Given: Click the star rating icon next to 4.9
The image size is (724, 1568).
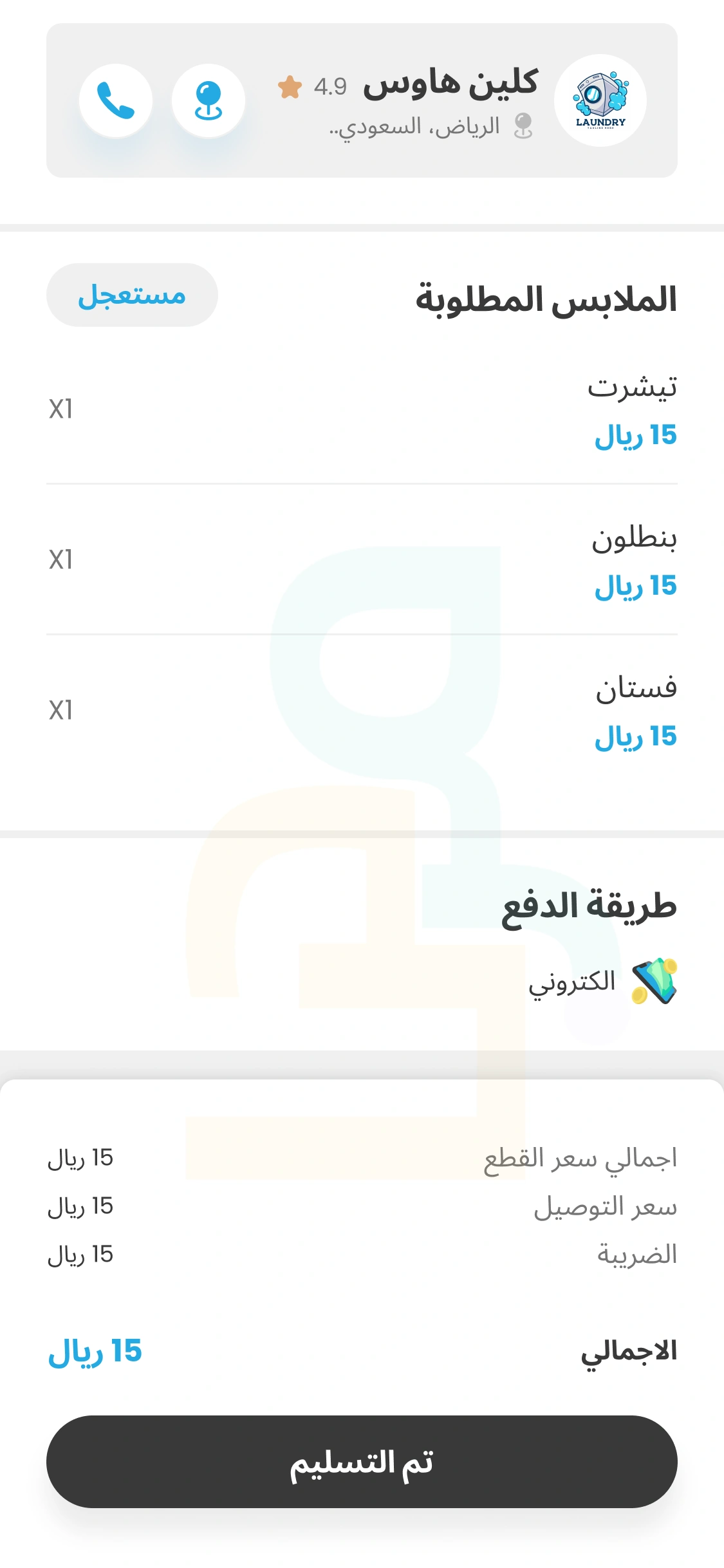Looking at the screenshot, I should click(289, 86).
